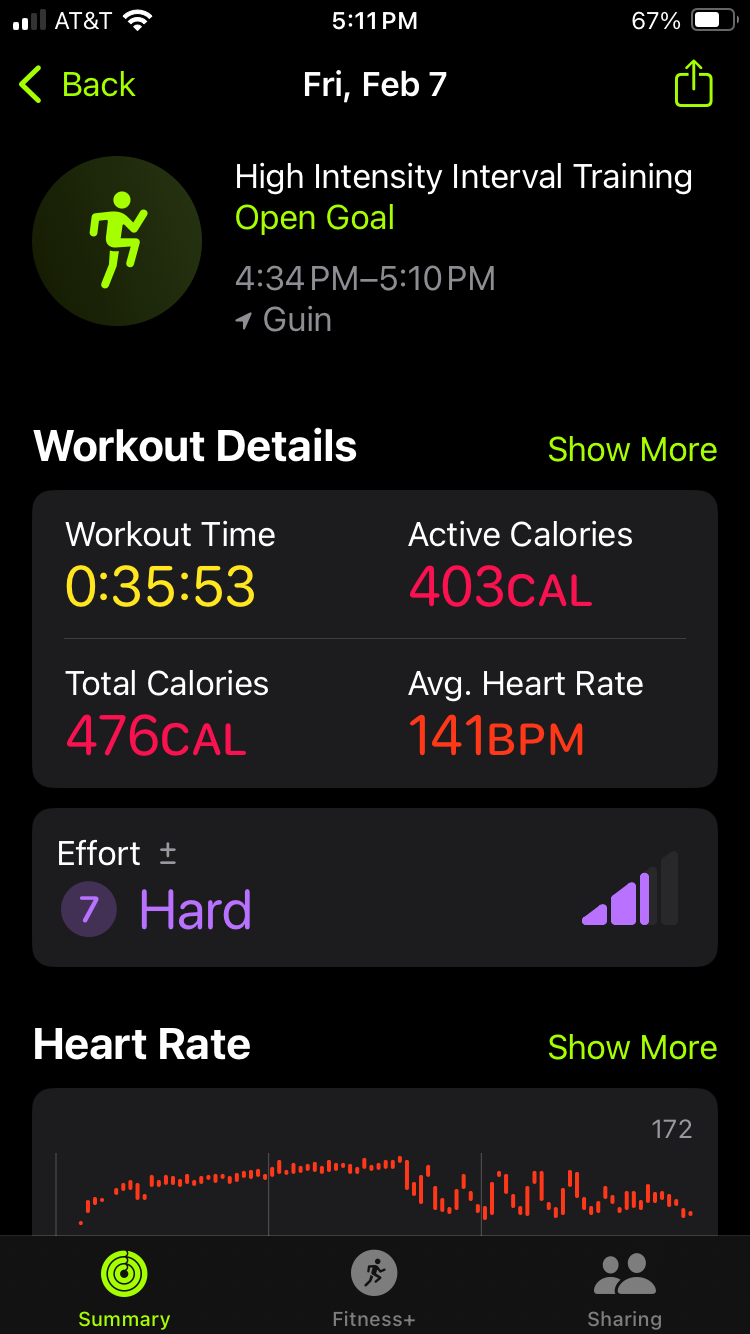Show more Workout Details

[x=632, y=450]
